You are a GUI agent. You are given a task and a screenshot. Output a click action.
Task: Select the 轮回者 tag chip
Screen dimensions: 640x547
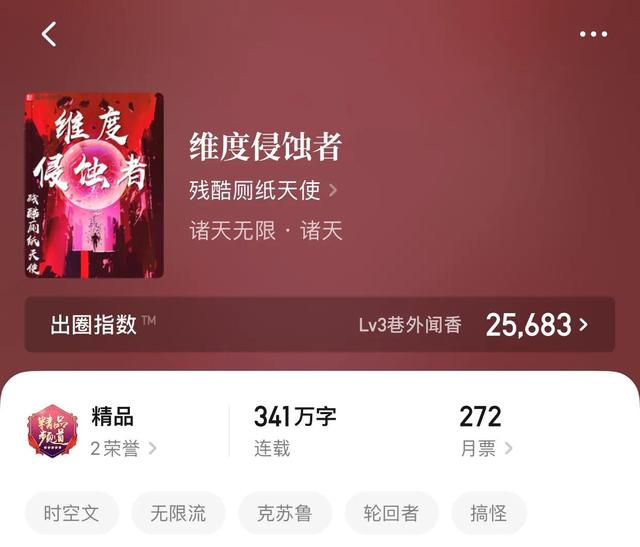click(x=392, y=513)
